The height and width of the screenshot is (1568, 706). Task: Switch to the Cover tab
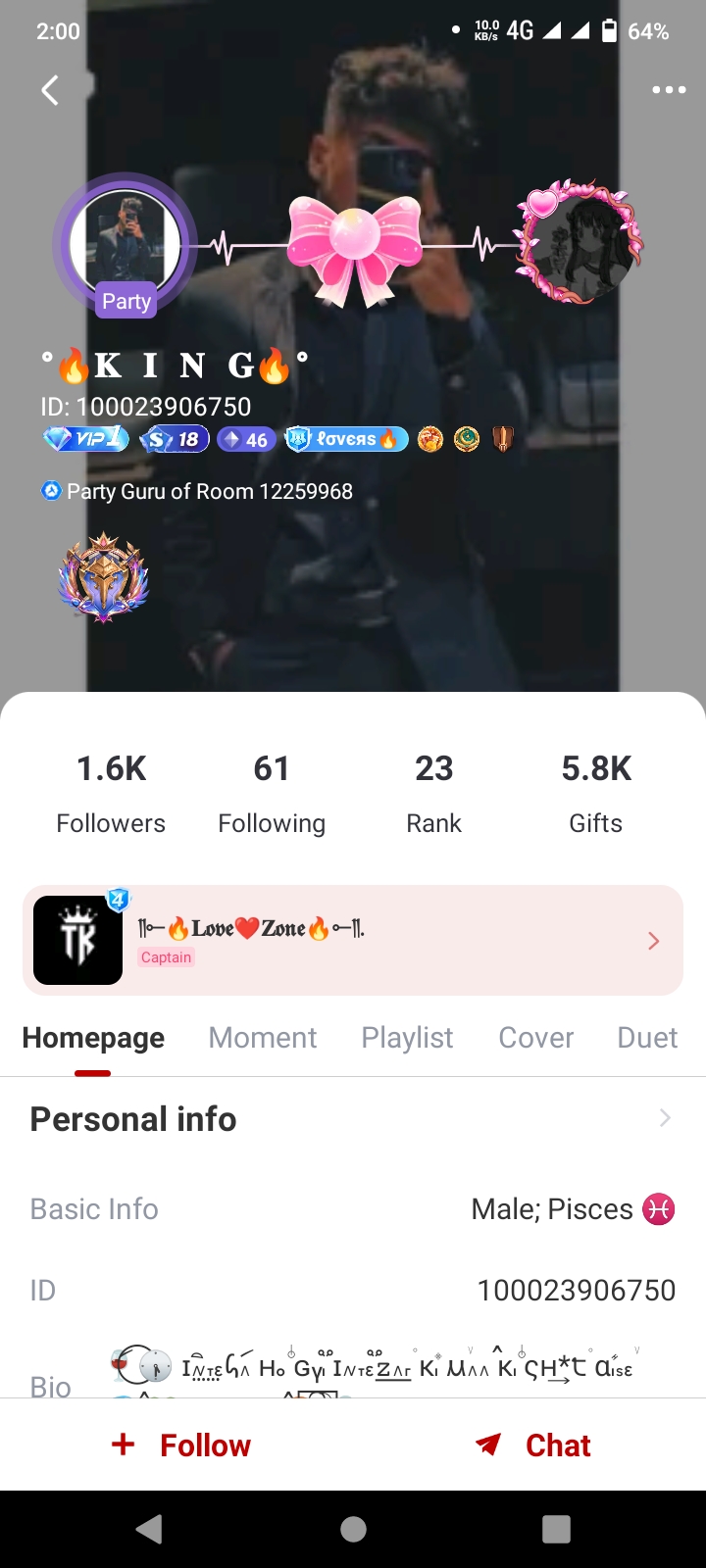click(x=535, y=1038)
